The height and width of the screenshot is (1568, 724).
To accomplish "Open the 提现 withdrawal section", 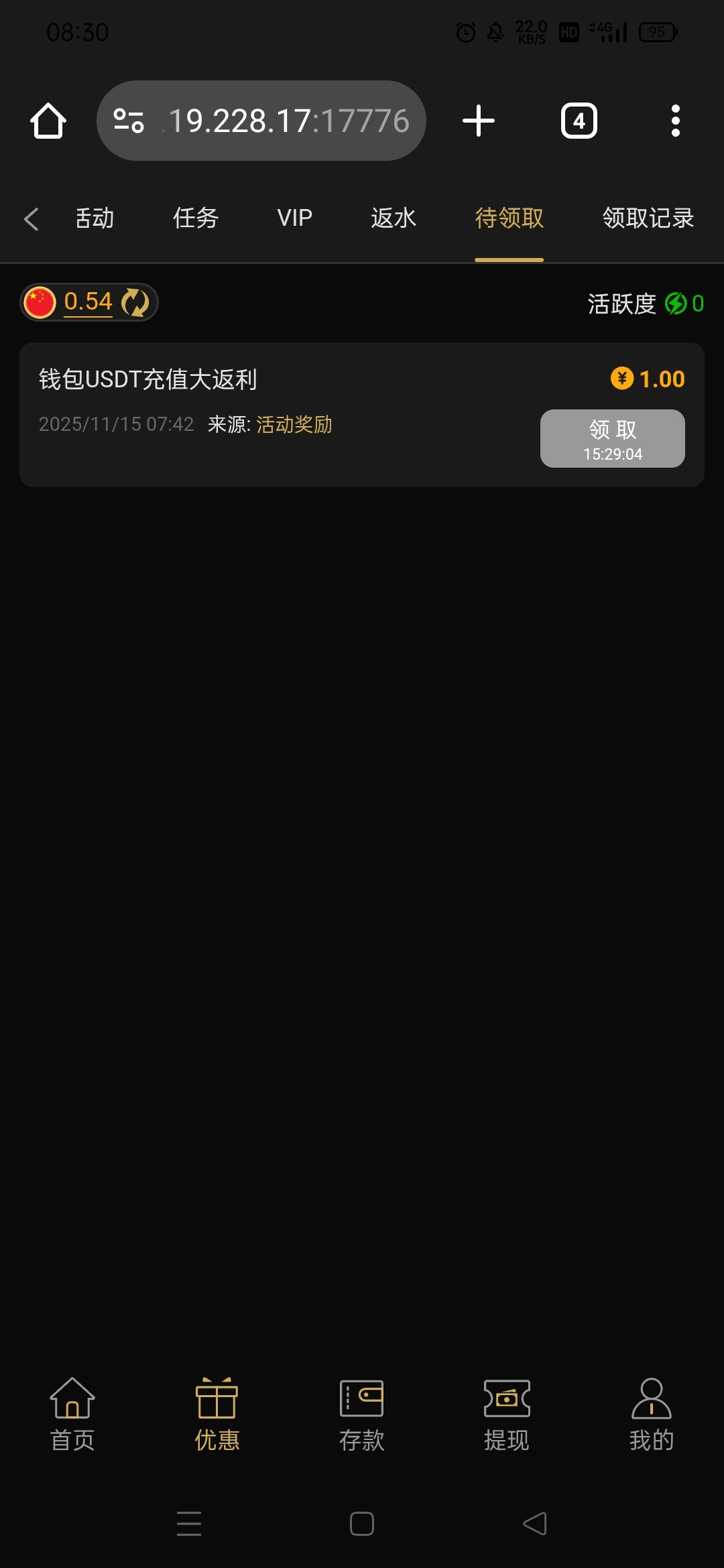I will click(507, 1414).
